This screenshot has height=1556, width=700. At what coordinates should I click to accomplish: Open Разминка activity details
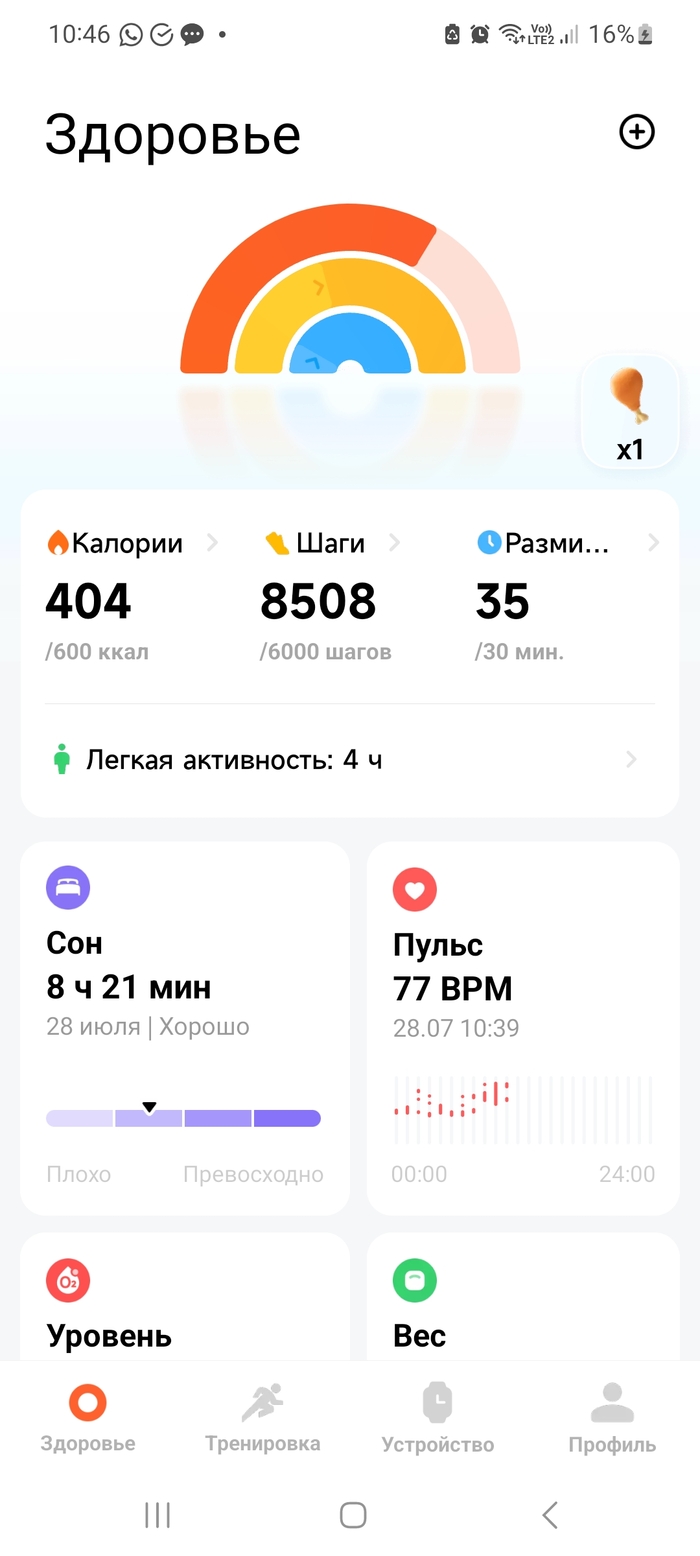tap(566, 544)
